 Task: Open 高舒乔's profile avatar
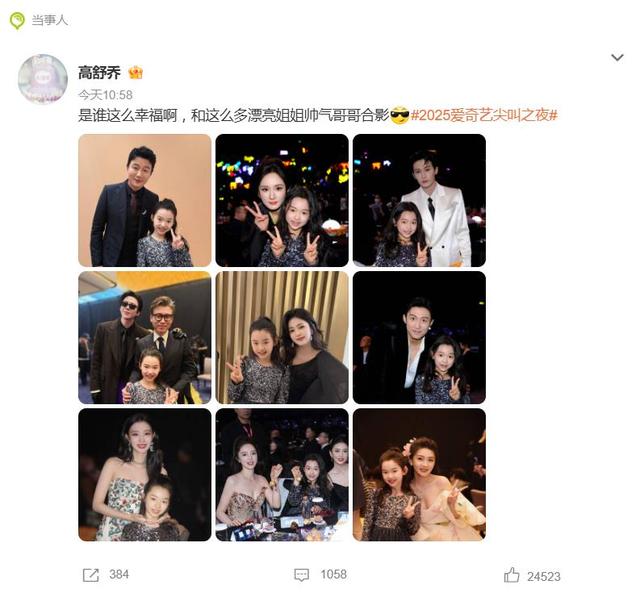tap(43, 79)
